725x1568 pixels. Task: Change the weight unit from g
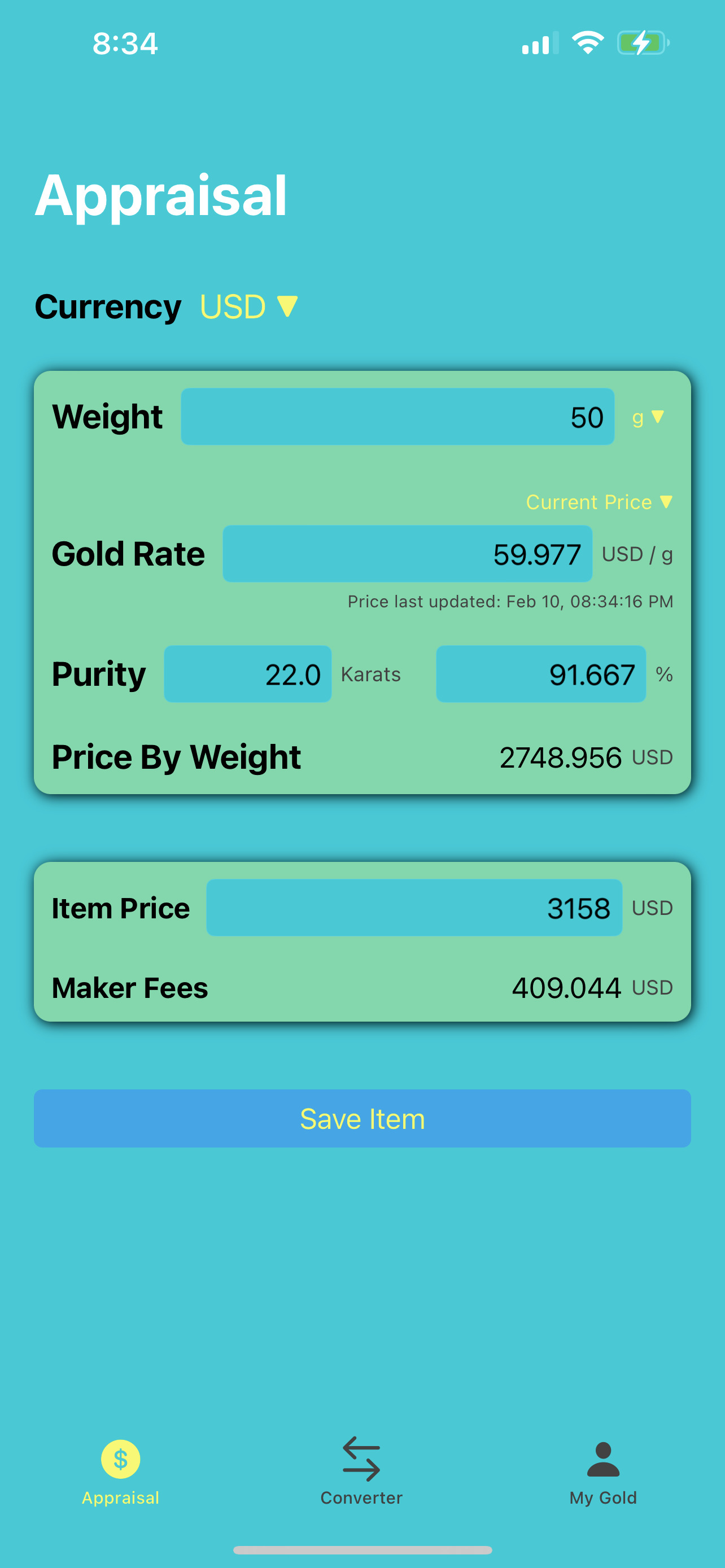[x=648, y=417]
